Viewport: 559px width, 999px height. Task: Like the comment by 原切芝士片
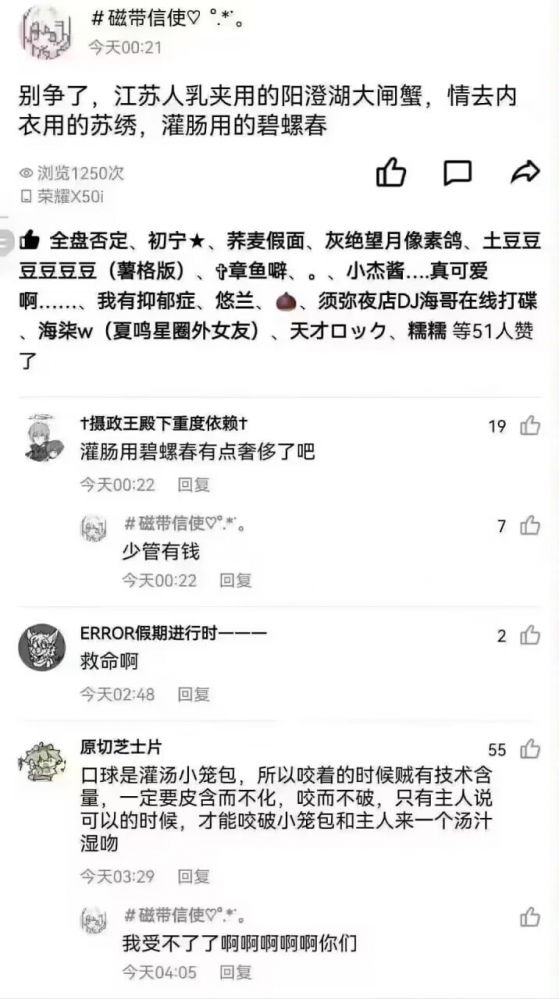pos(530,749)
